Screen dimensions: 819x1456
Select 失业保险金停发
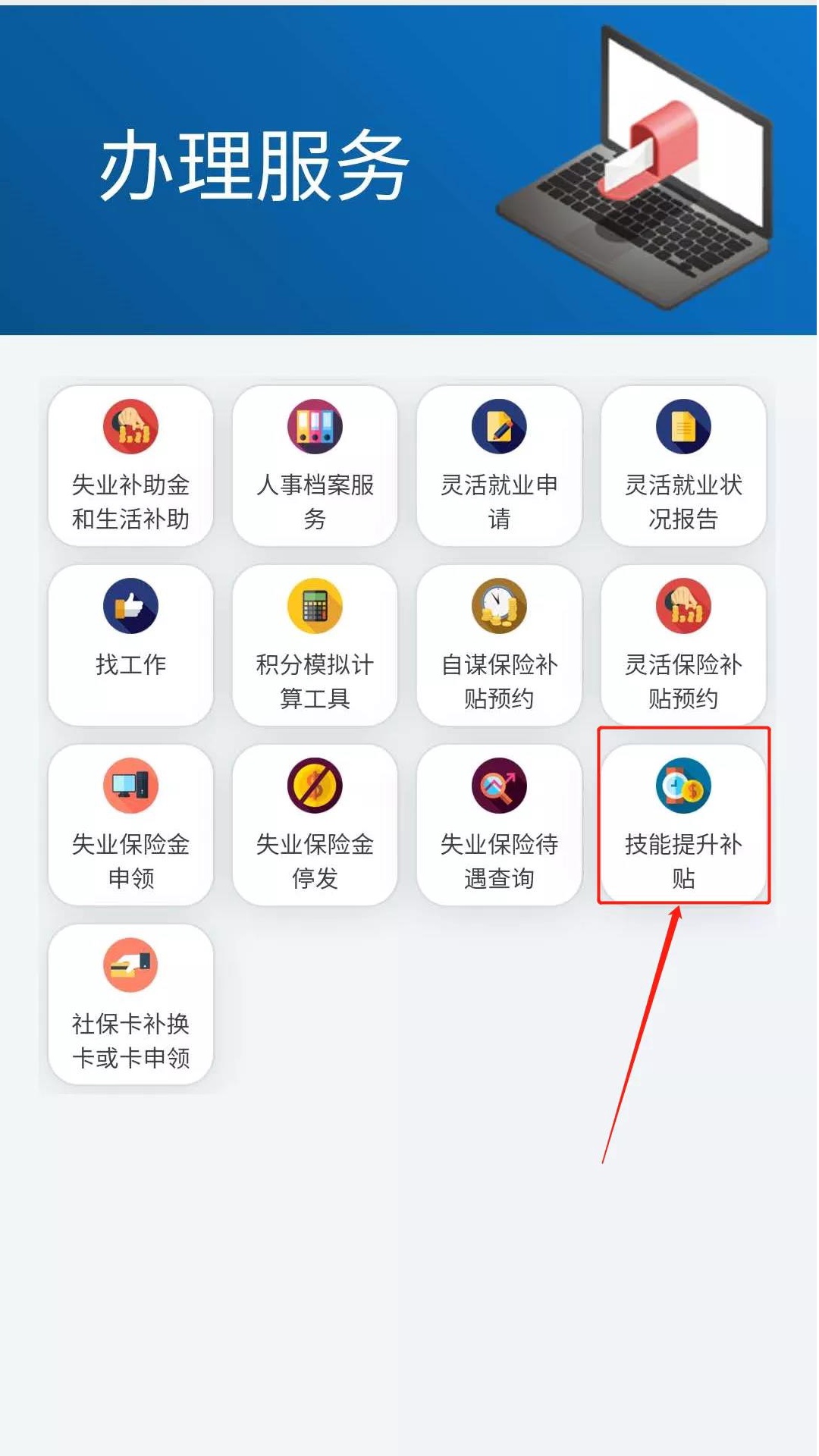315,824
